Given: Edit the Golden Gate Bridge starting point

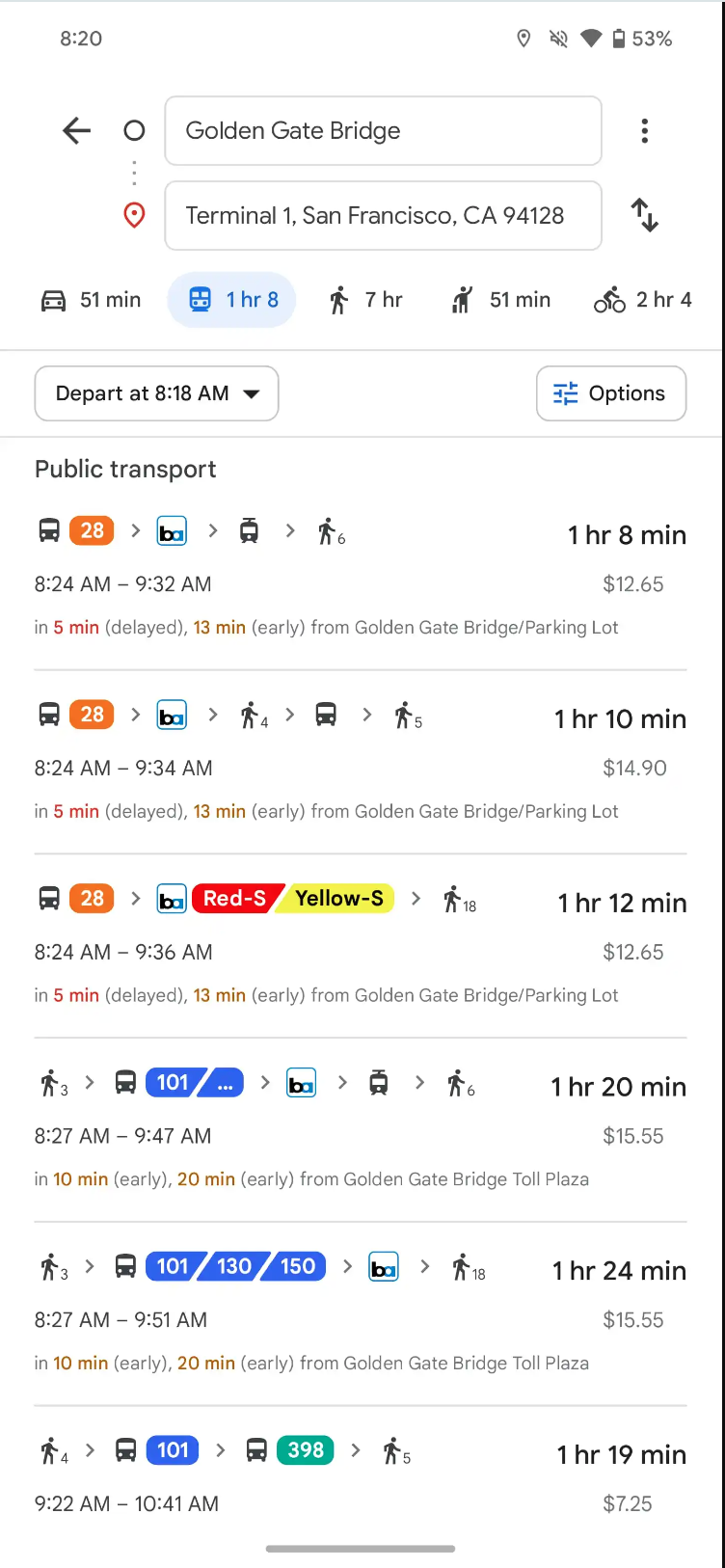Looking at the screenshot, I should 383,131.
